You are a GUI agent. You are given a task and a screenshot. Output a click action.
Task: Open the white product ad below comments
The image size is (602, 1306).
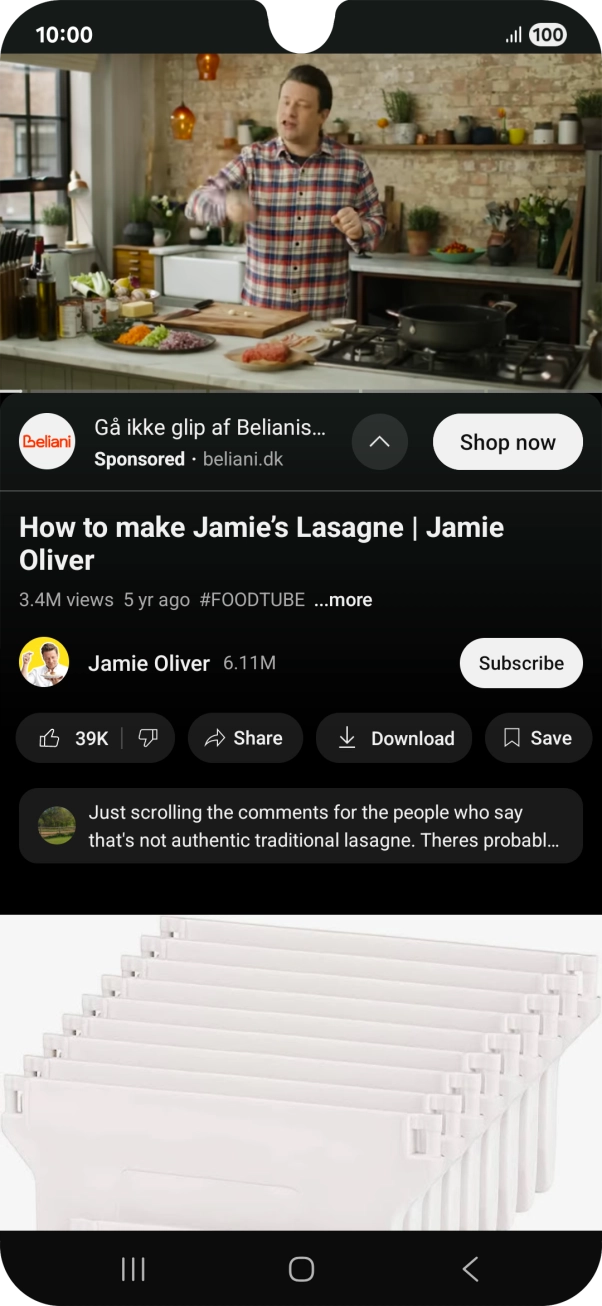point(301,1072)
